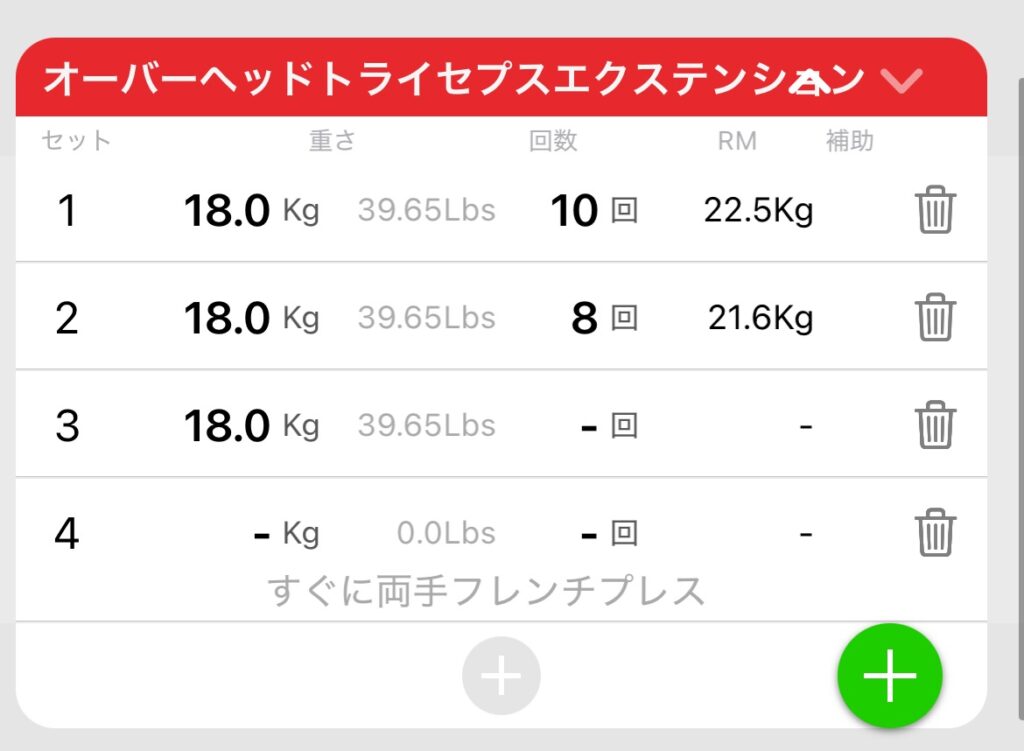This screenshot has width=1024, height=751.
Task: Remove set 4 using trash icon
Action: (935, 533)
